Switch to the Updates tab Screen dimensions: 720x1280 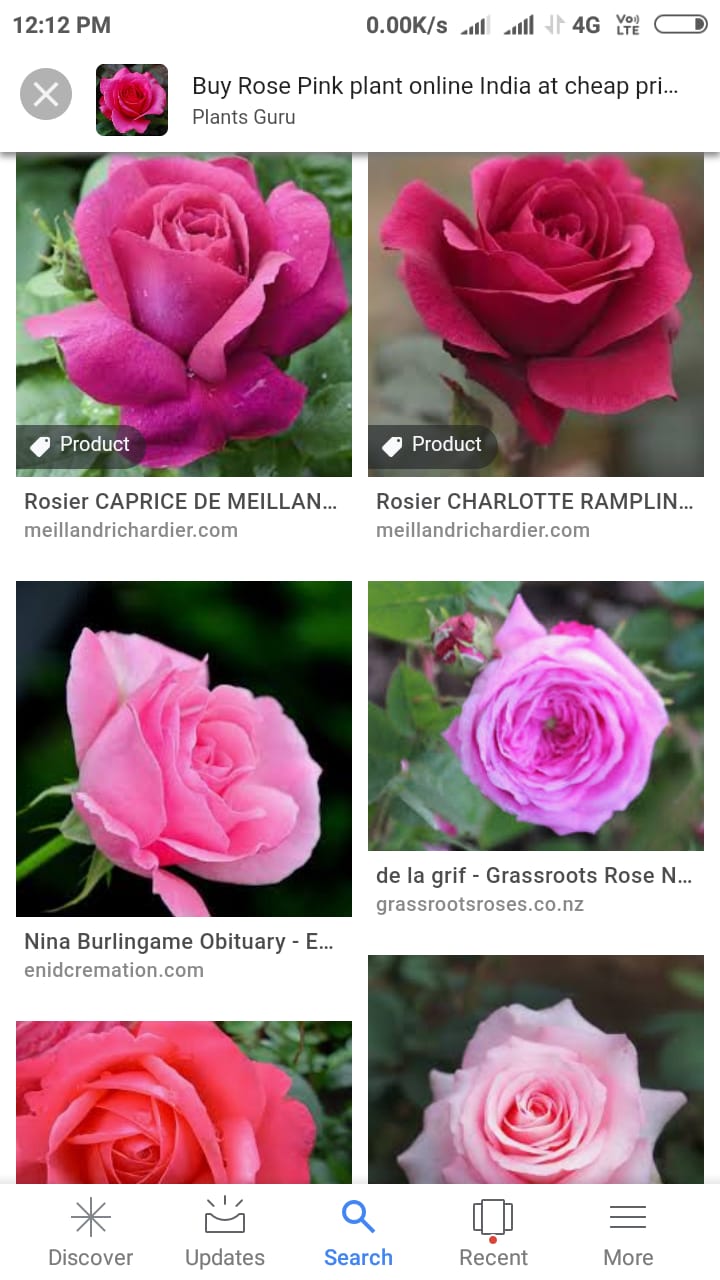tap(225, 1234)
